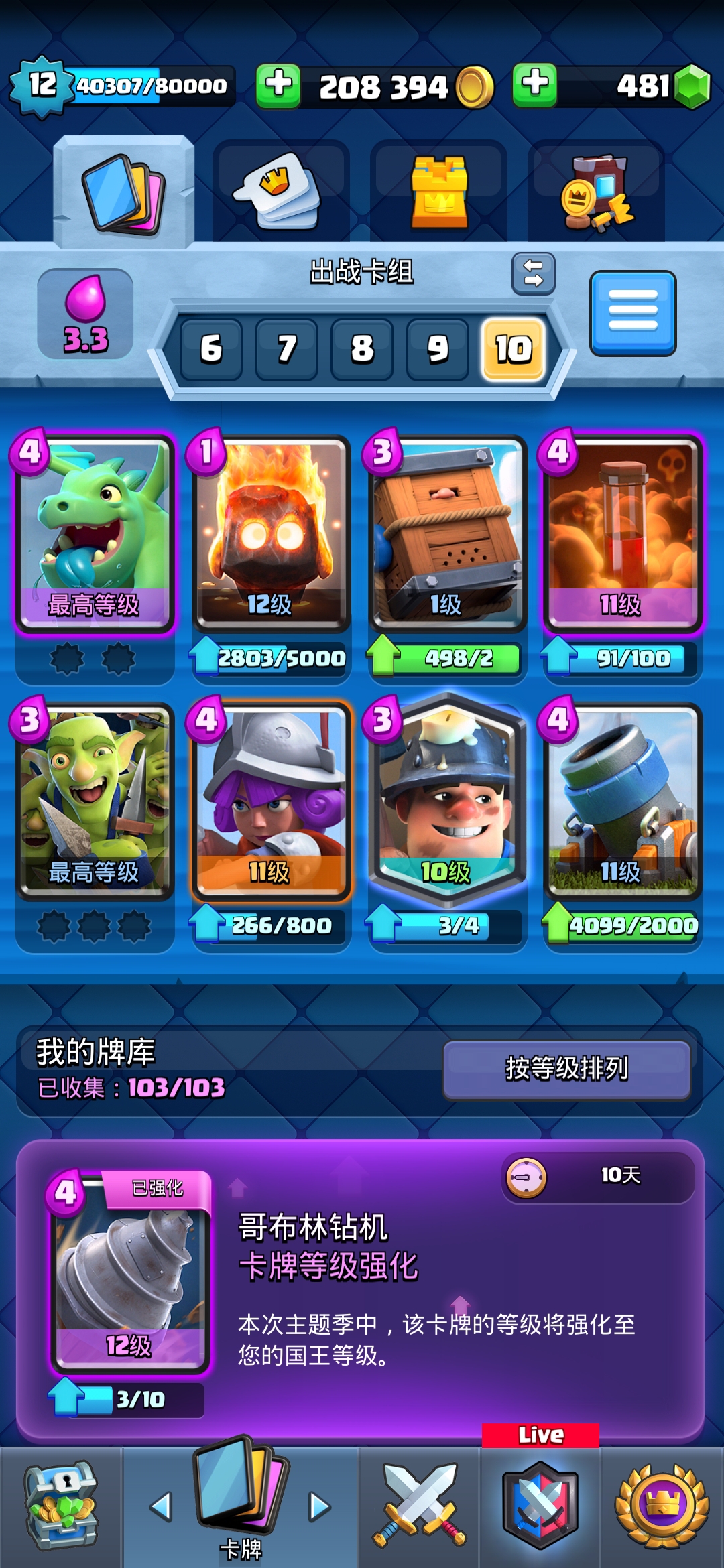Select battle deck slot 8

(362, 349)
